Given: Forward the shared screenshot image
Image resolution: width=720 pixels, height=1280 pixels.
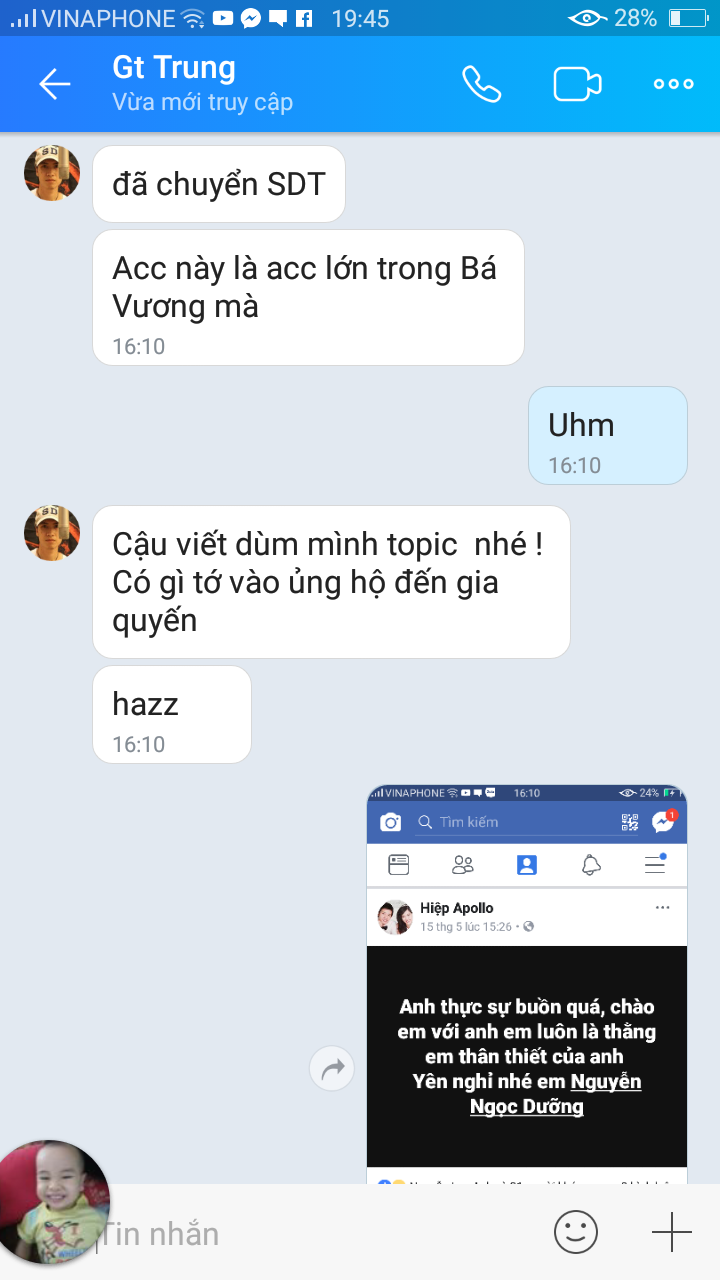Looking at the screenshot, I should (x=333, y=1069).
